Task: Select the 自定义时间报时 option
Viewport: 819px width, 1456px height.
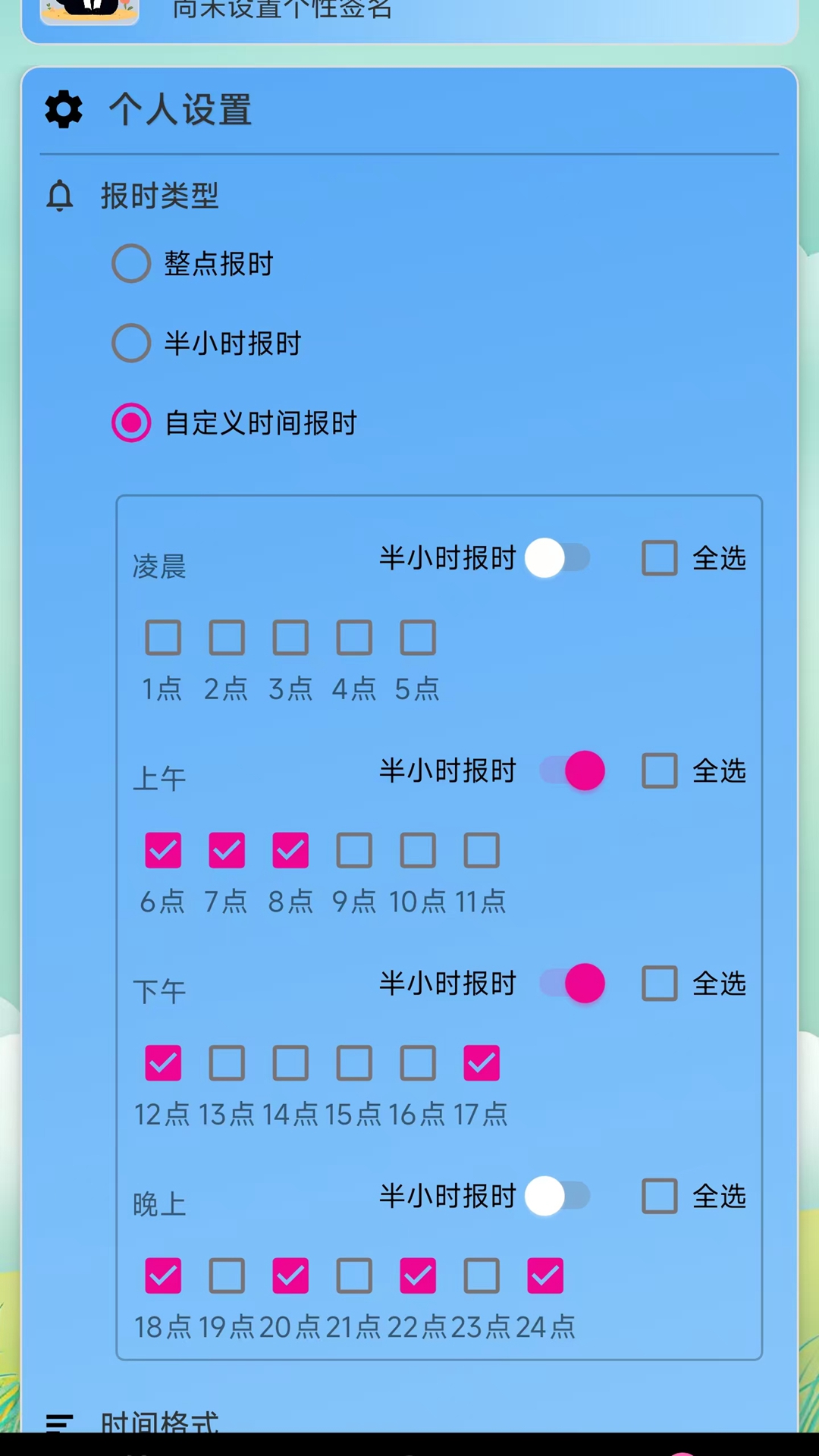Action: [130, 423]
